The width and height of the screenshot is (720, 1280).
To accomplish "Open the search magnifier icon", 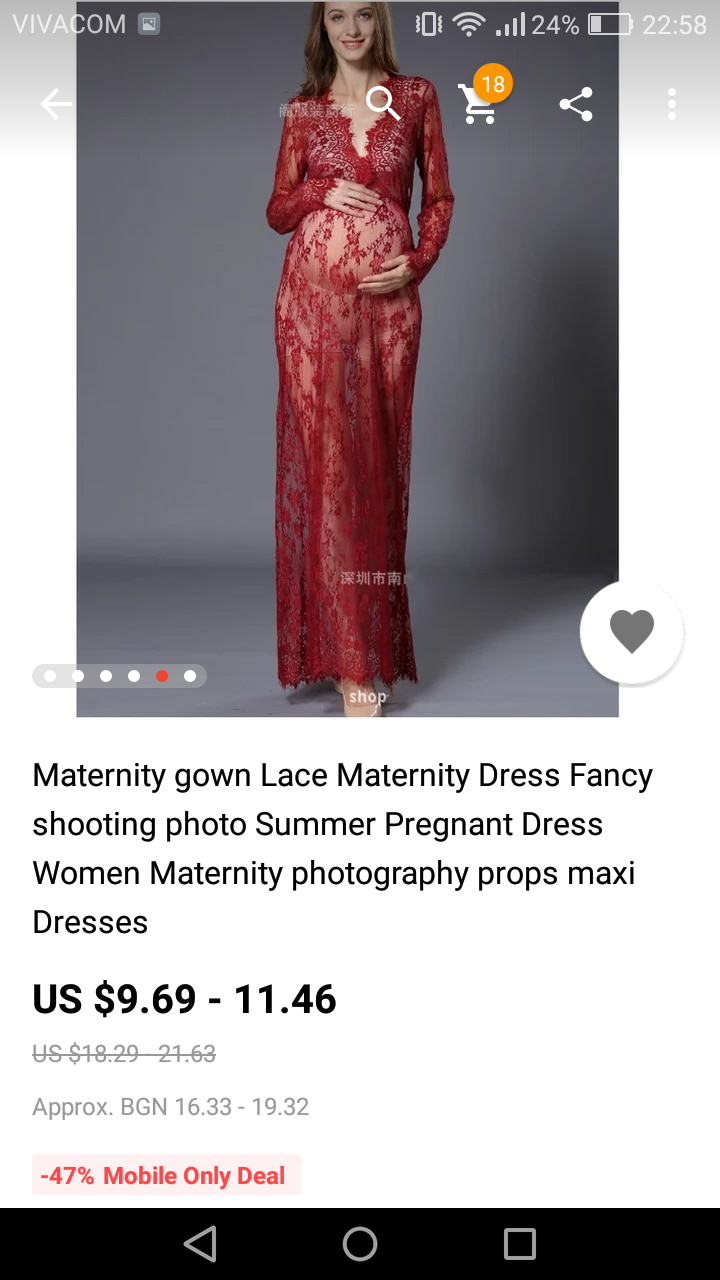I will pos(383,103).
